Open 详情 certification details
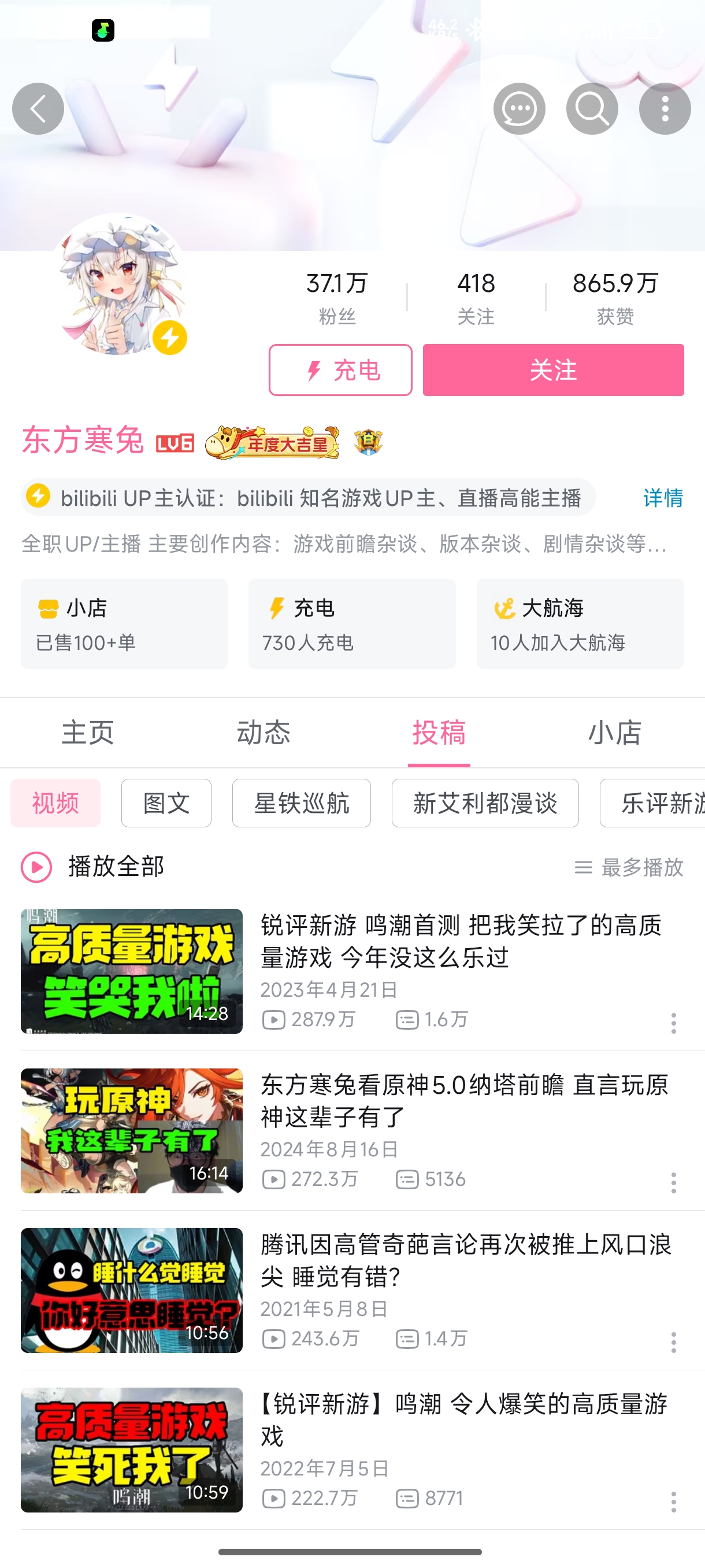Viewport: 705px width, 1568px height. pos(662,498)
